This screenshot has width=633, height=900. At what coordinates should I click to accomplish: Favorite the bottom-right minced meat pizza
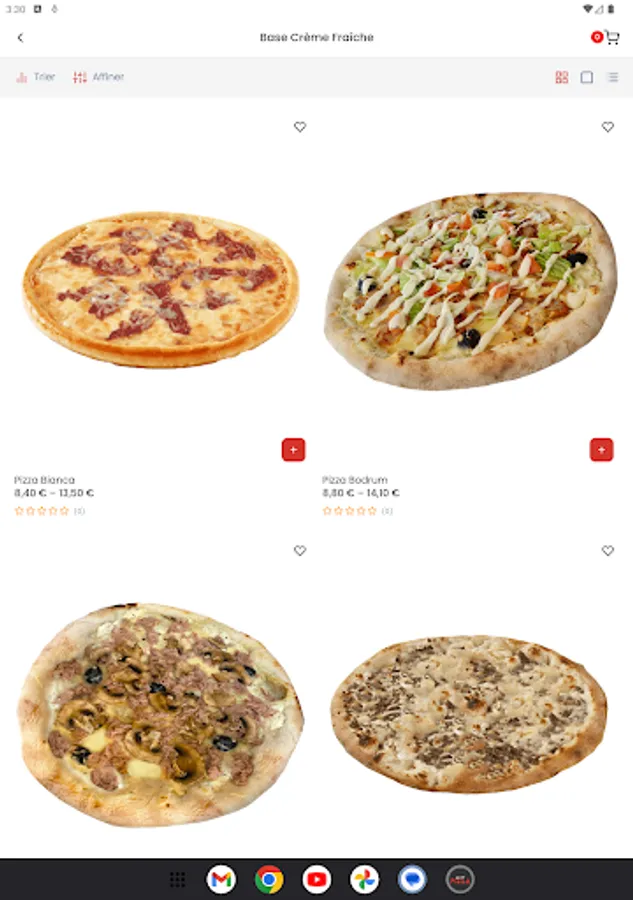608,550
